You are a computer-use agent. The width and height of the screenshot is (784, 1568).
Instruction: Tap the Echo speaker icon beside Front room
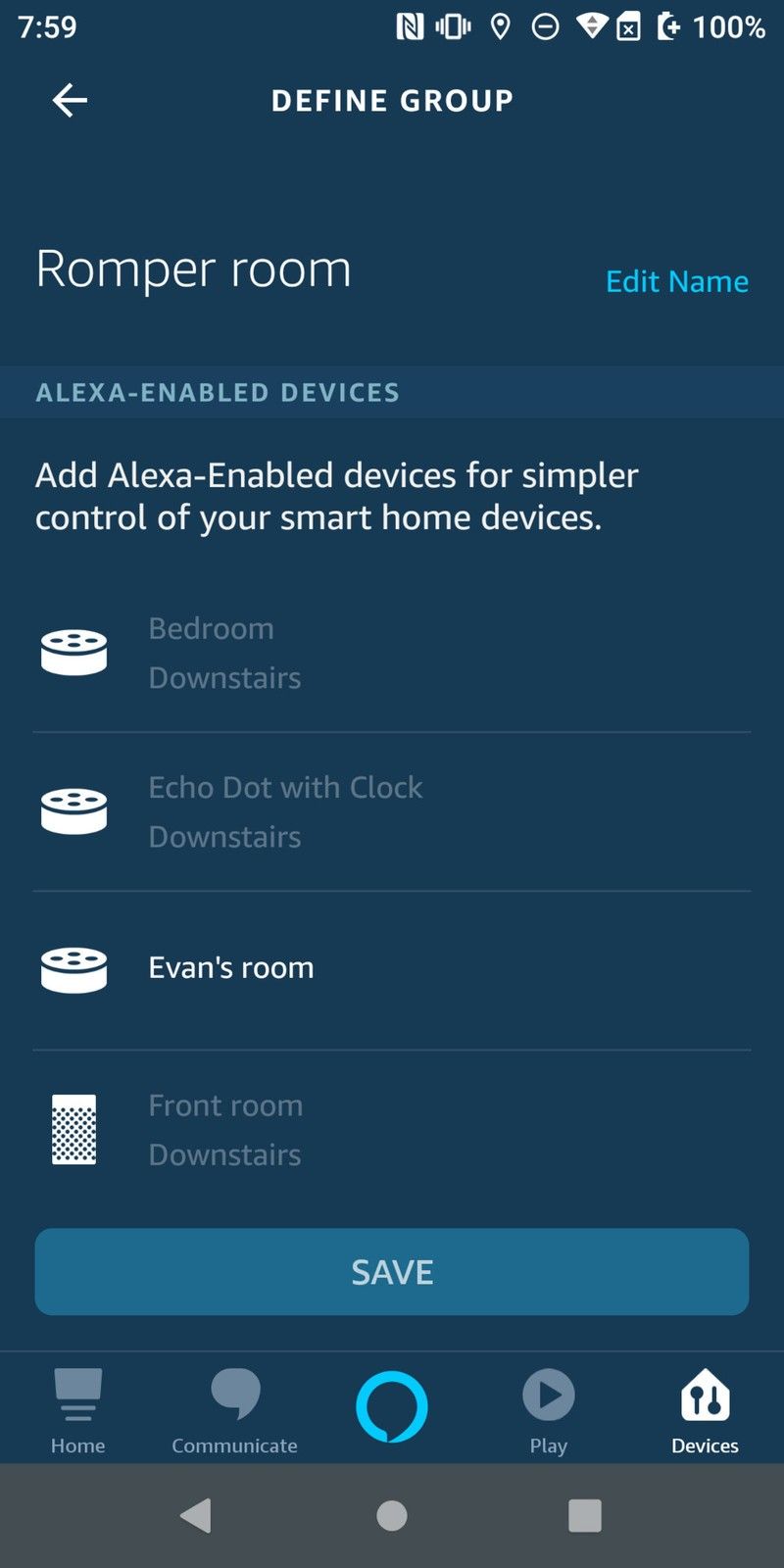pos(73,1129)
